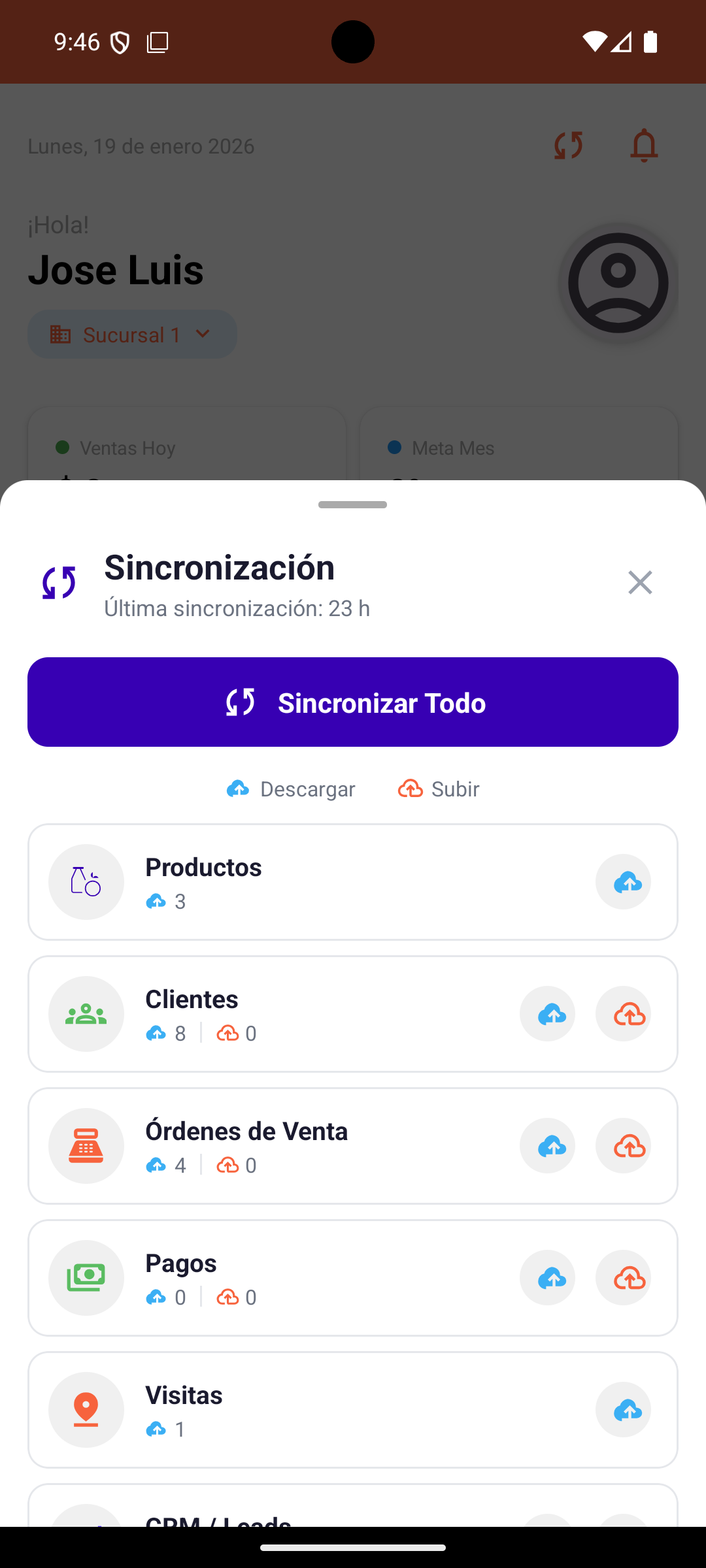Download Visitas data
The width and height of the screenshot is (706, 1568).
point(623,1410)
